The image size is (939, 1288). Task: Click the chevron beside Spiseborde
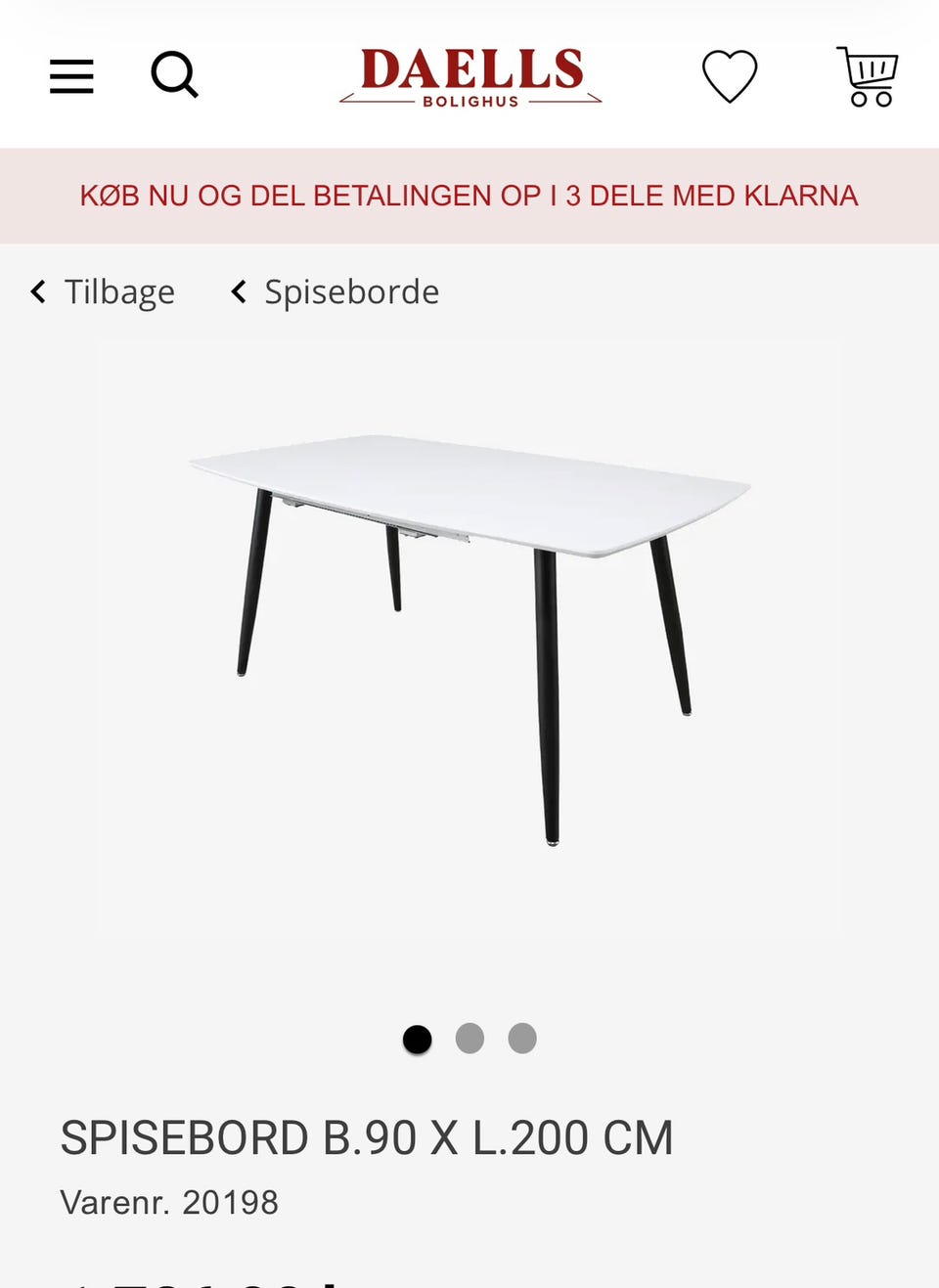tap(237, 291)
